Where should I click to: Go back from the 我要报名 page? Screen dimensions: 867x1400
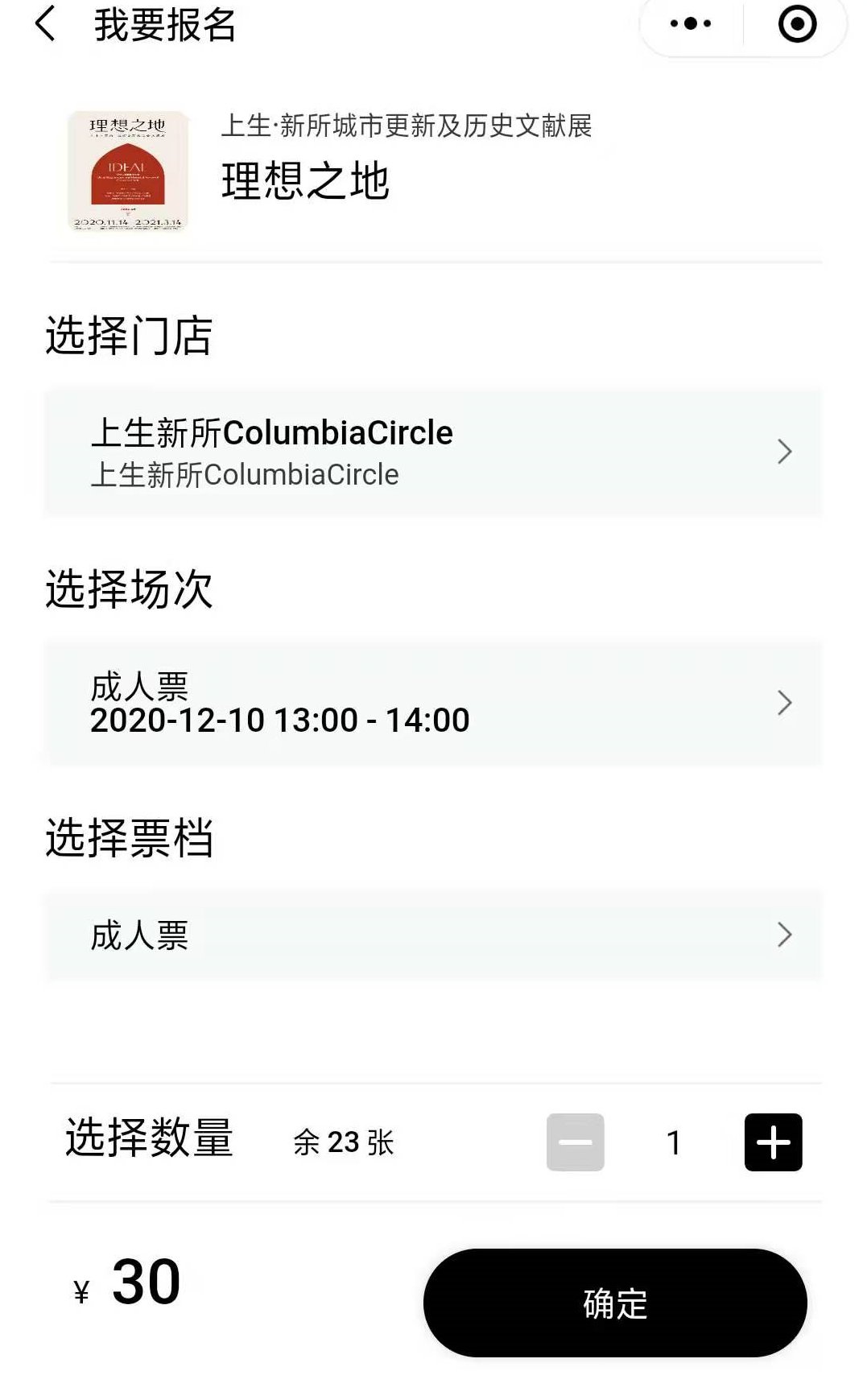tap(46, 23)
